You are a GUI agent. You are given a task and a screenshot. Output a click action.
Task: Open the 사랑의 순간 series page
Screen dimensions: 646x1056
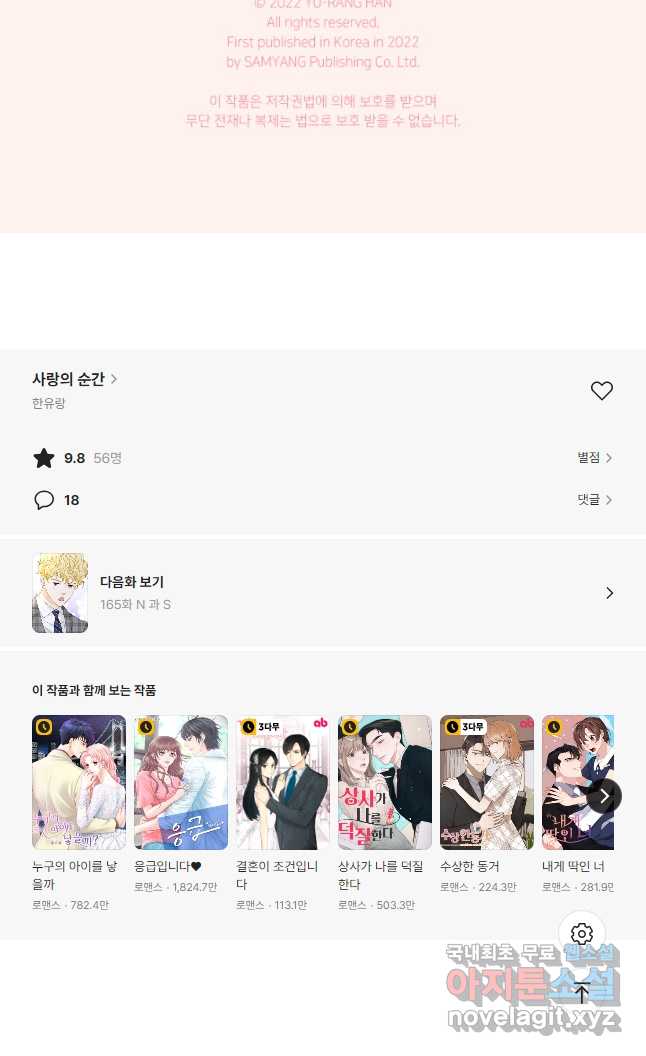coord(75,379)
